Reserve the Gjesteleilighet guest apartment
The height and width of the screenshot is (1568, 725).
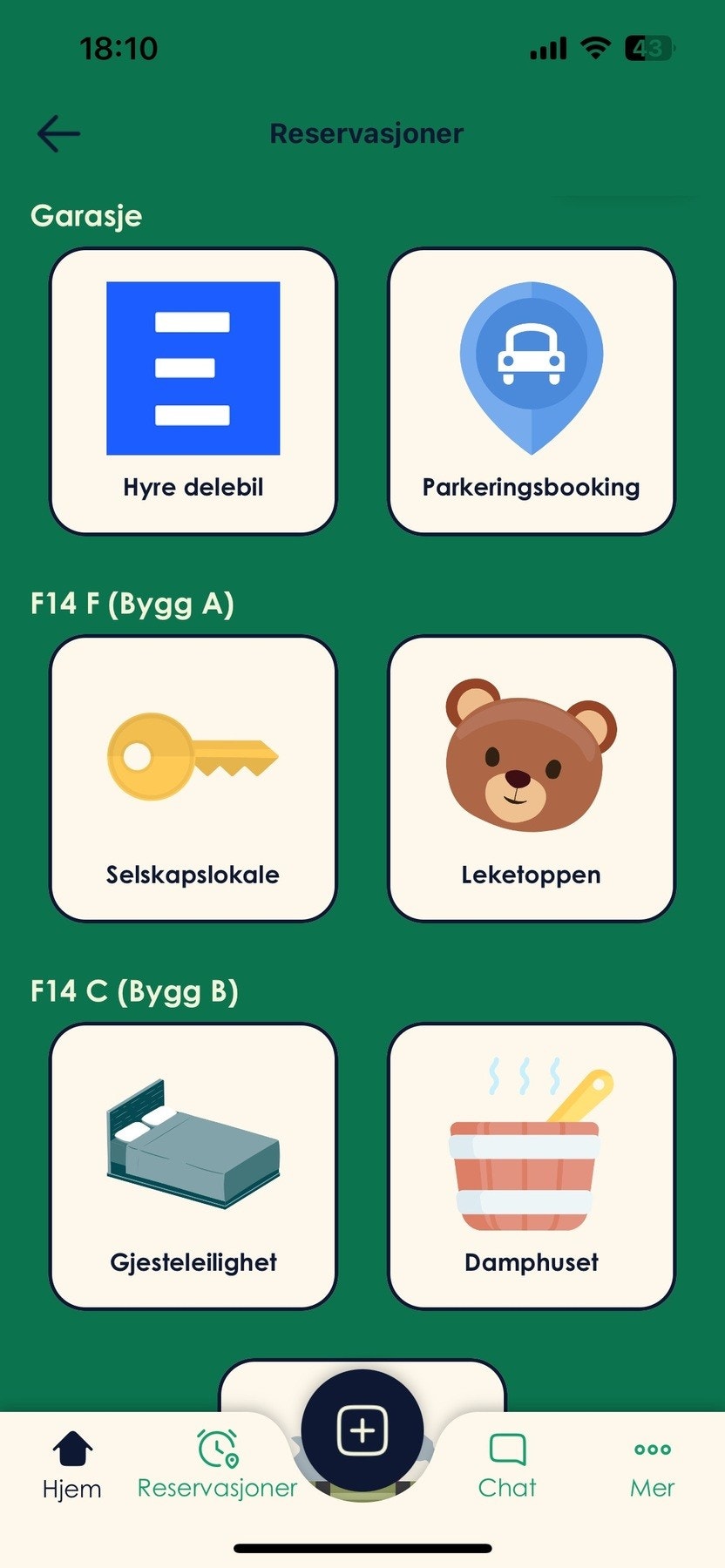coord(192,1167)
